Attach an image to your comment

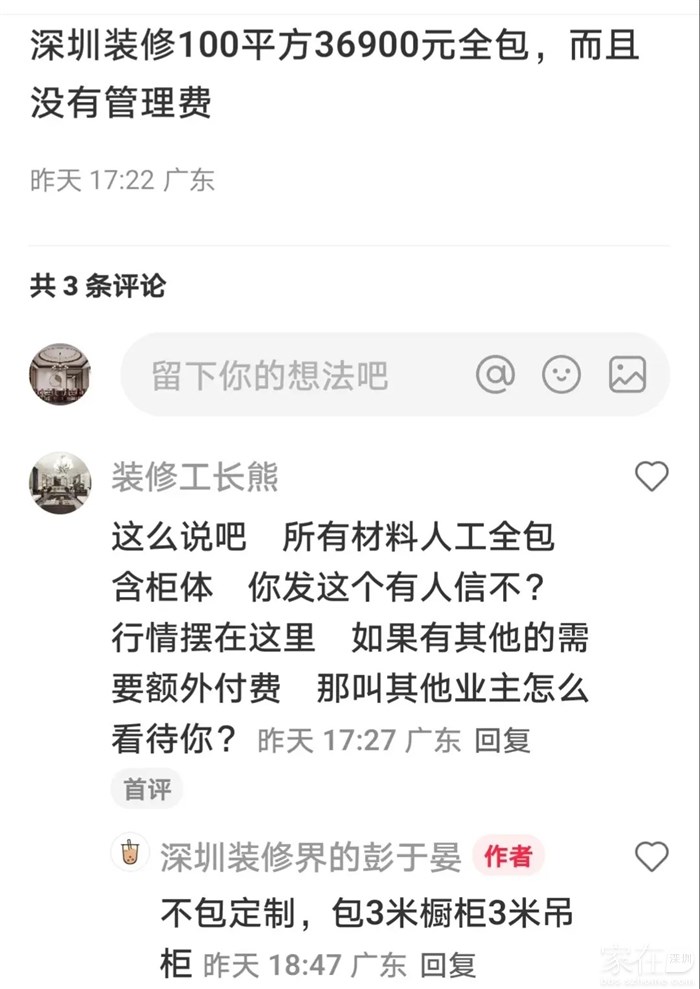click(x=627, y=375)
